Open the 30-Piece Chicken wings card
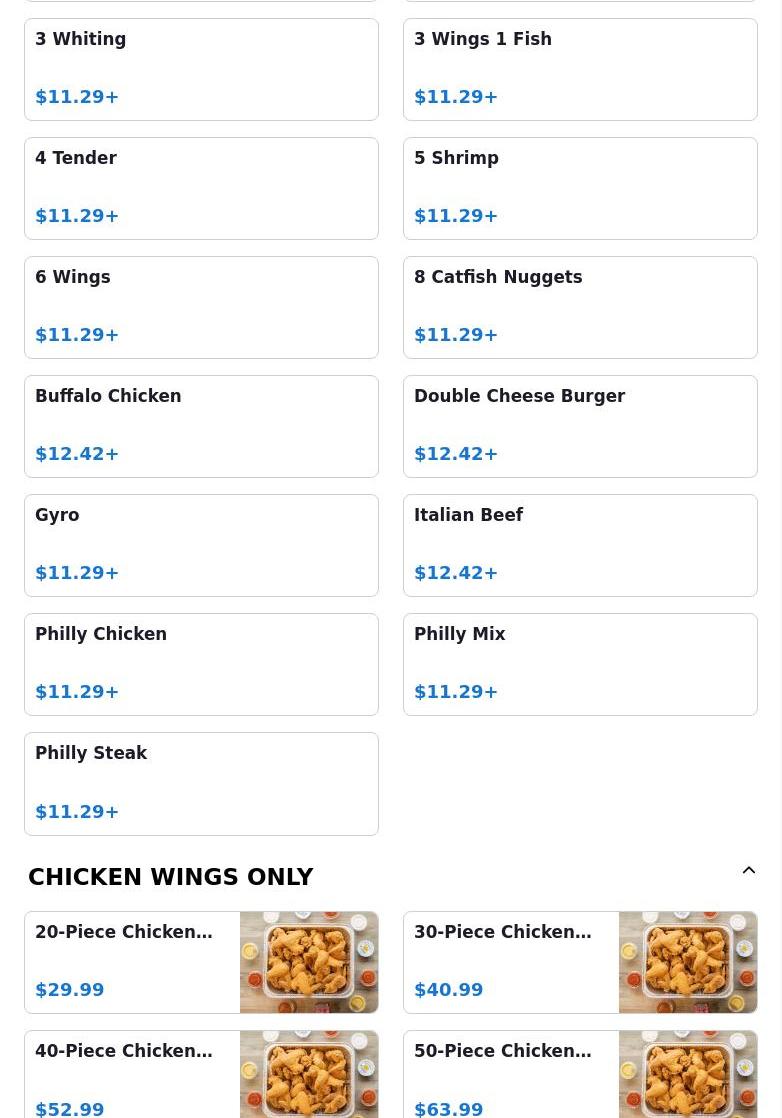782x1118 pixels. tap(580, 961)
